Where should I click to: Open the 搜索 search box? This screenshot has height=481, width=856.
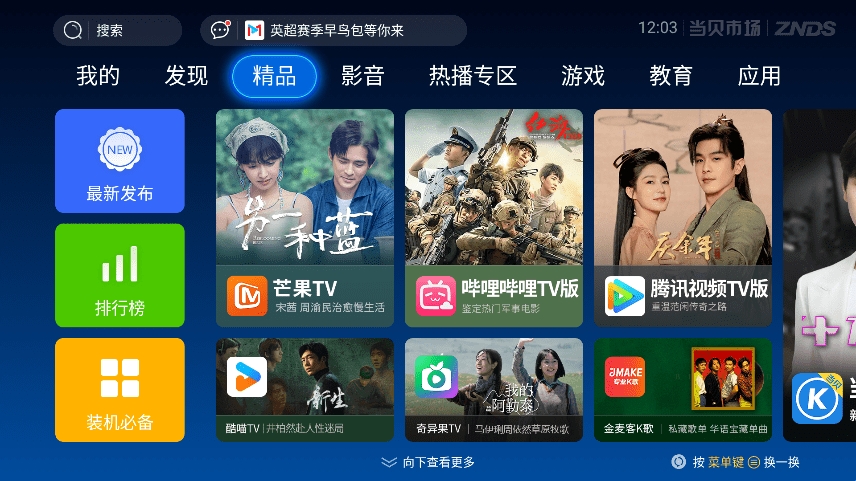(x=117, y=30)
